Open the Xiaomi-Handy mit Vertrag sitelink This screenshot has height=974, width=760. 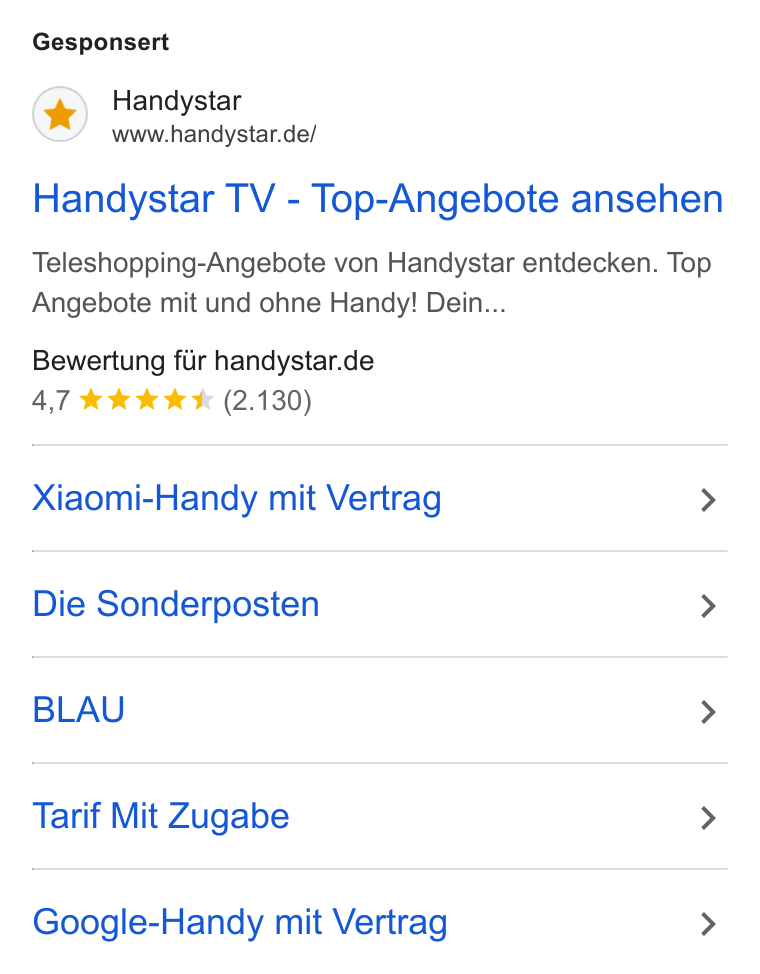(x=380, y=498)
